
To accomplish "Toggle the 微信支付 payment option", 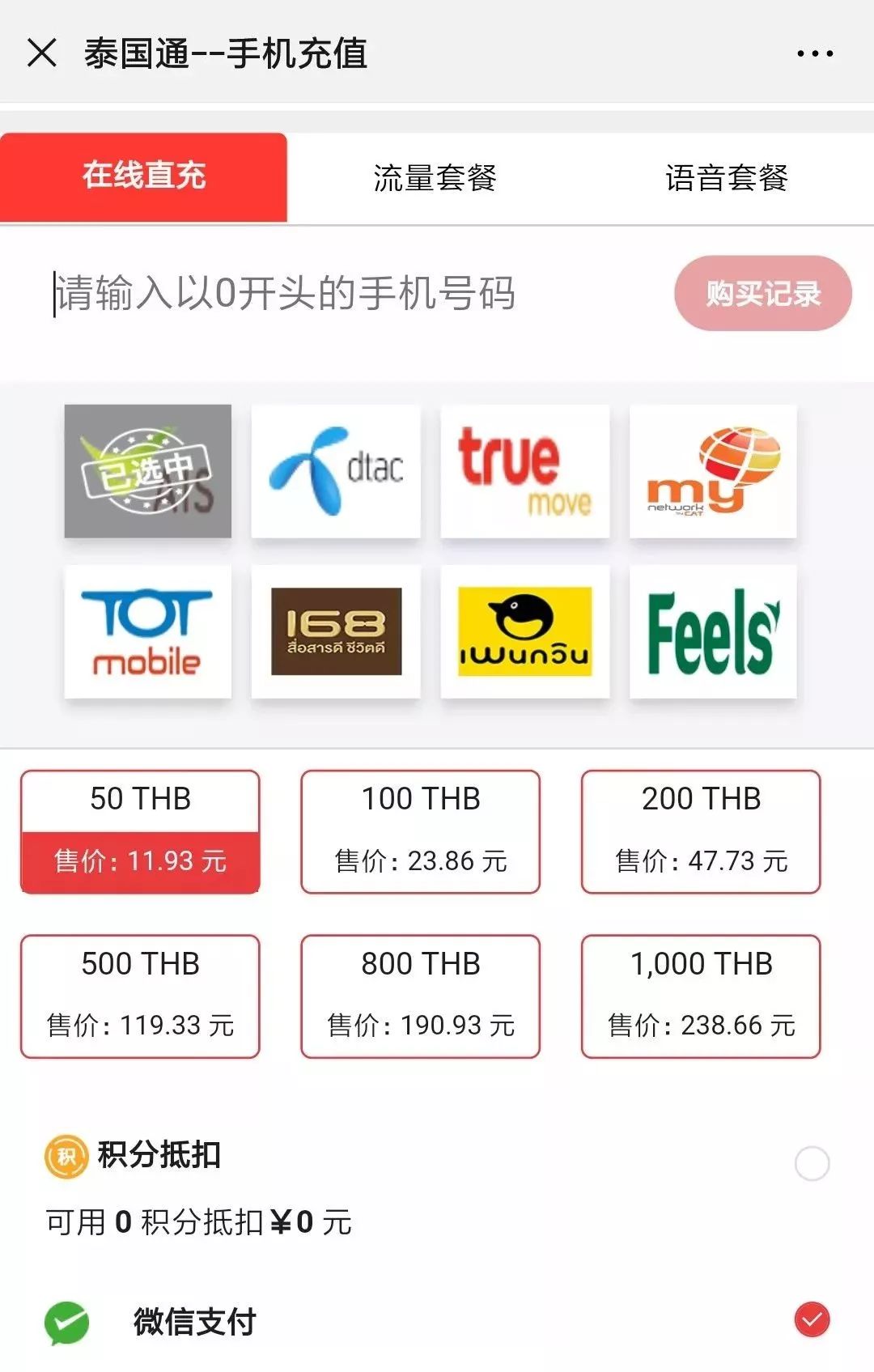I will point(812,1319).
